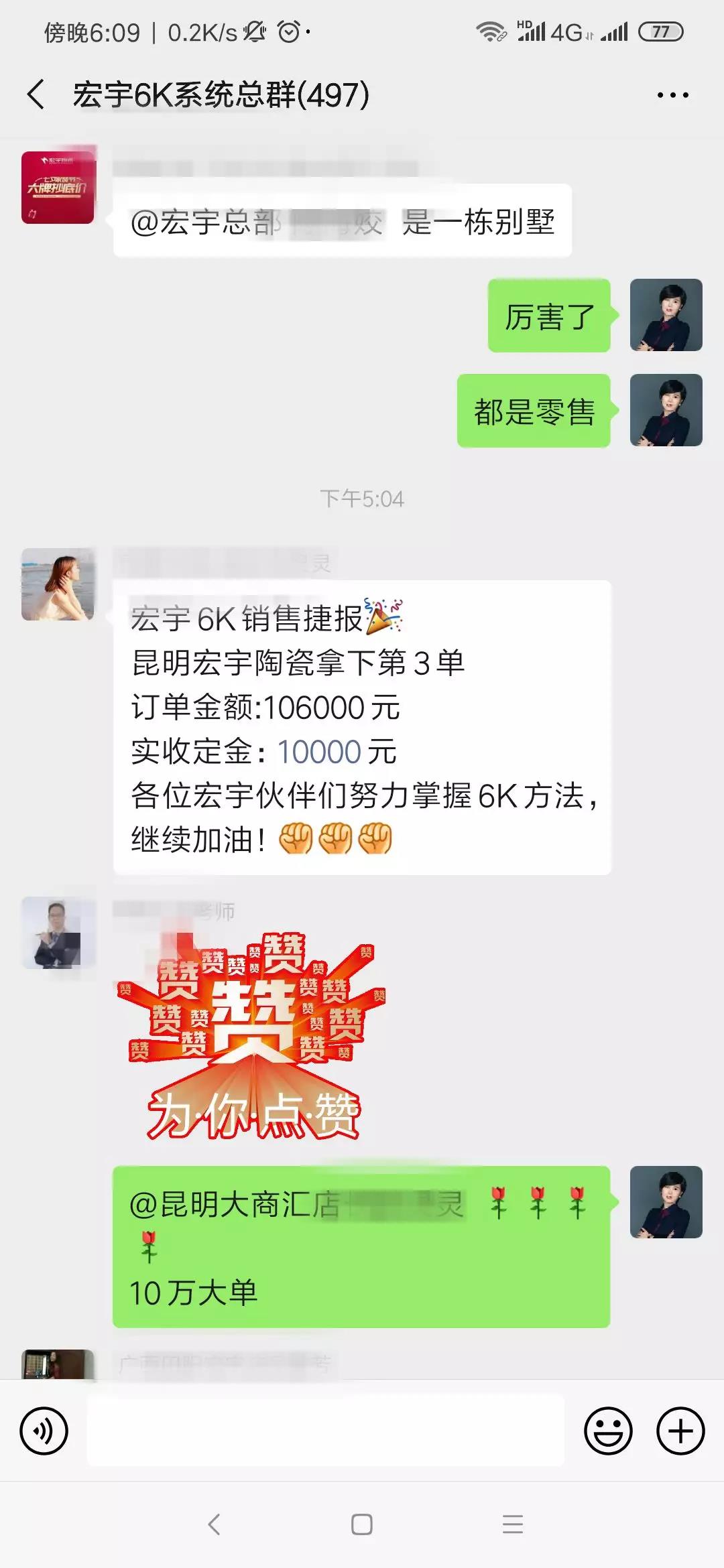Open group chat info via three dots

pos(672,95)
